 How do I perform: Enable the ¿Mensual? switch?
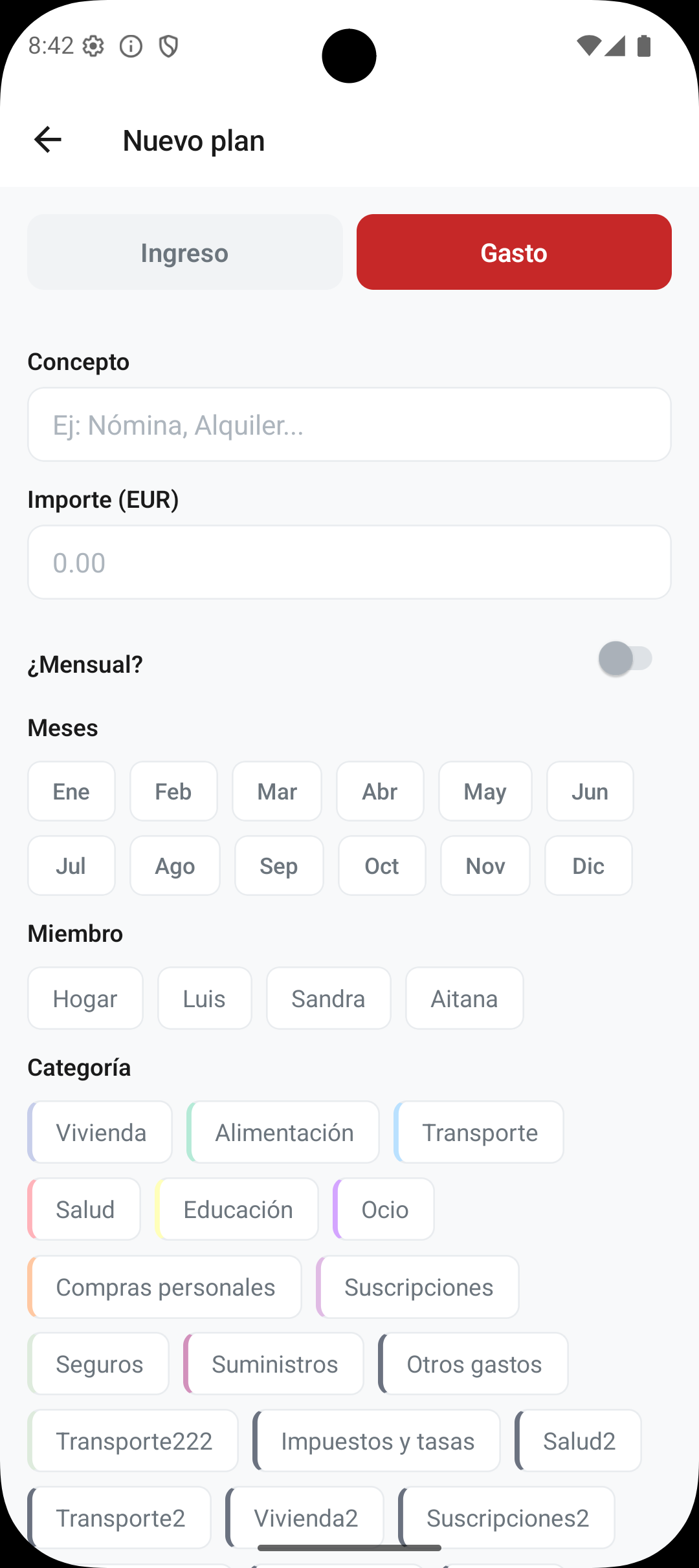click(x=625, y=659)
